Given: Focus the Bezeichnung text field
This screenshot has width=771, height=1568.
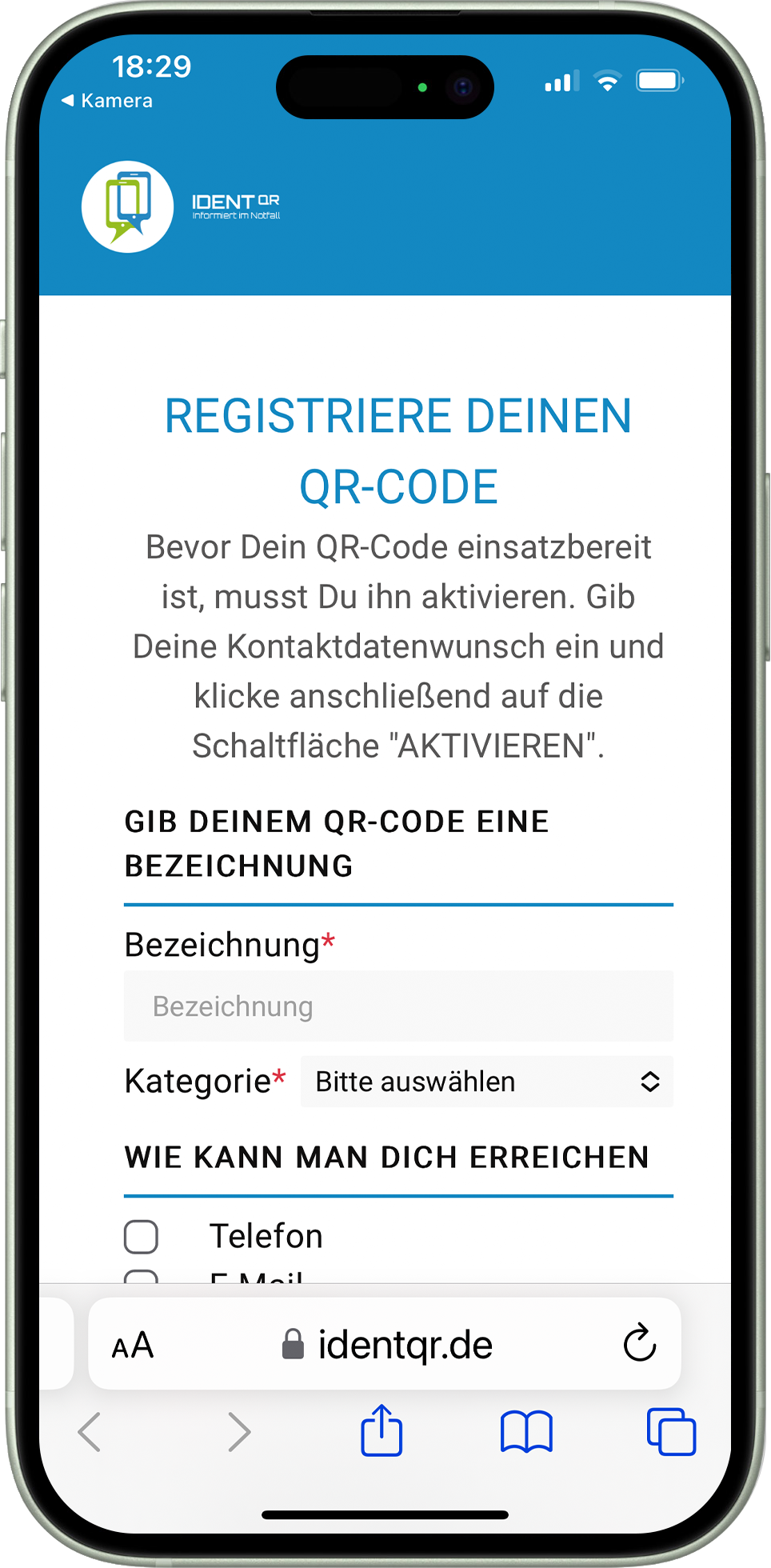Looking at the screenshot, I should click(398, 1006).
